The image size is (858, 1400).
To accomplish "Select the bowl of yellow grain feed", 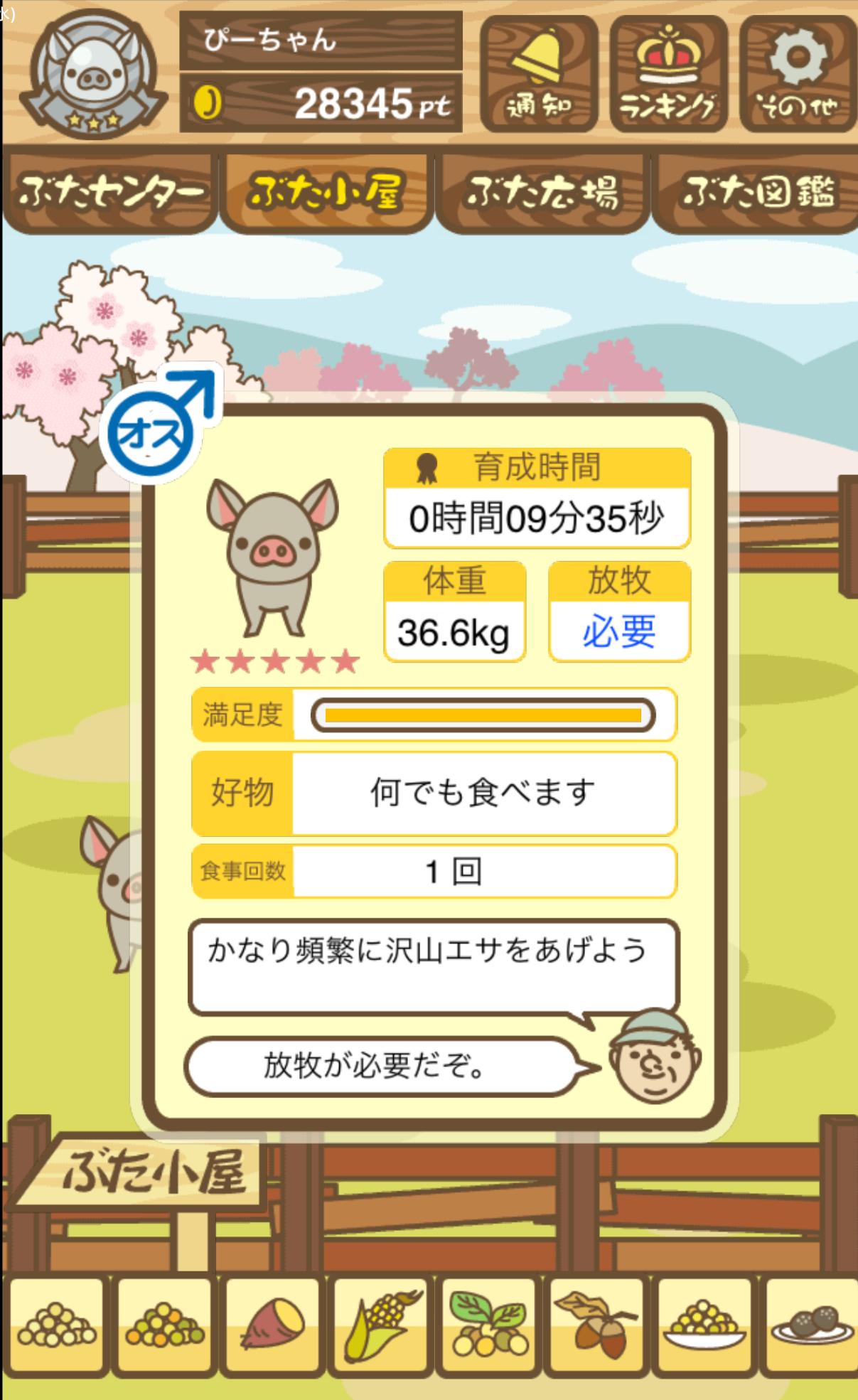I will coord(704,1325).
